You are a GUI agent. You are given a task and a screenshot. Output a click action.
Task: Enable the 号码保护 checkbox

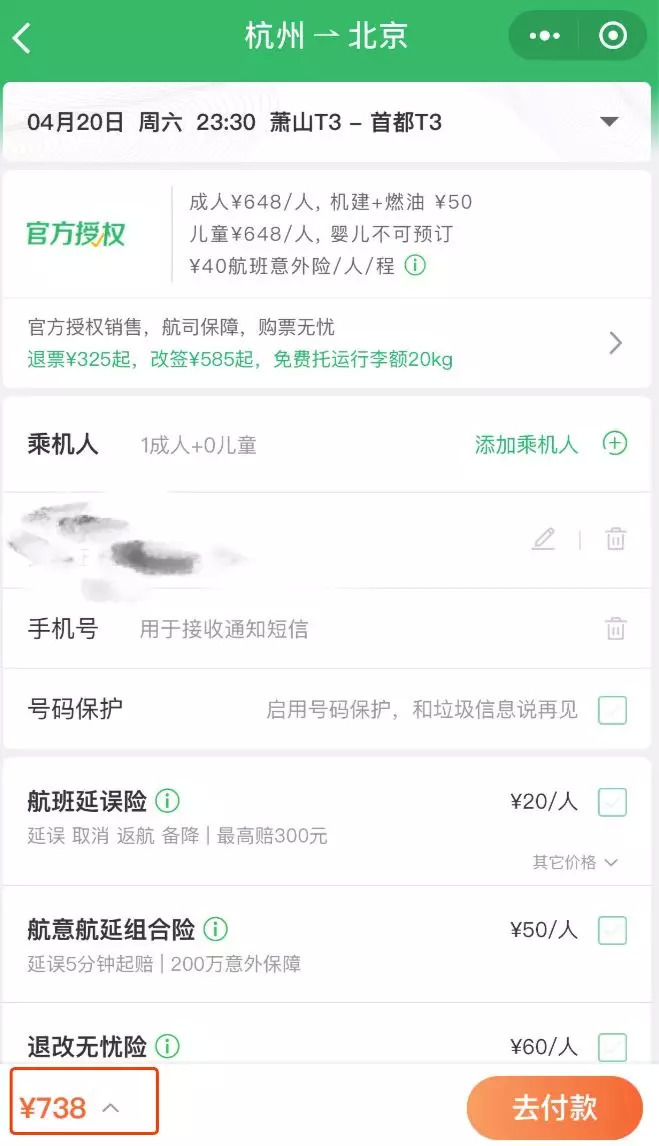pos(612,710)
